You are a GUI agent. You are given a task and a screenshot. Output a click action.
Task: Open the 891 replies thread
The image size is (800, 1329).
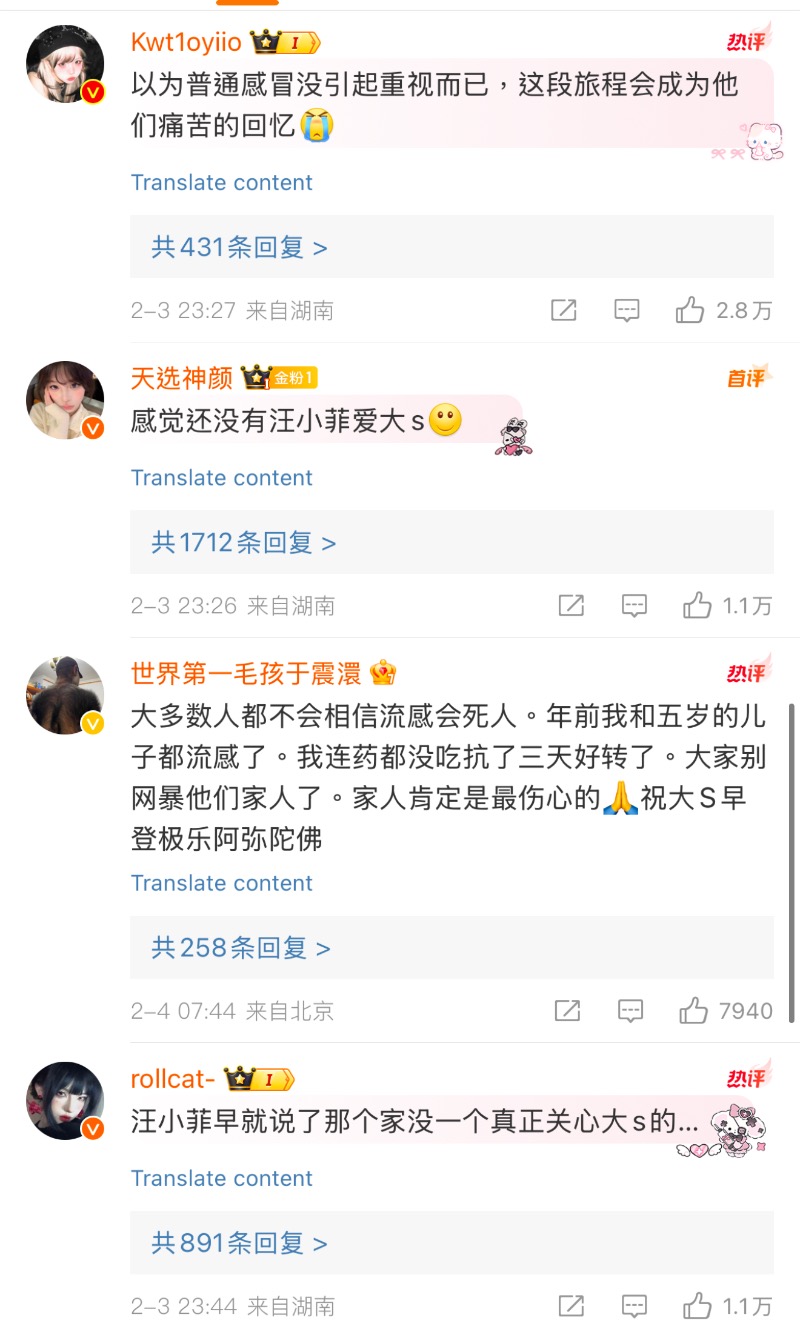[239, 1243]
